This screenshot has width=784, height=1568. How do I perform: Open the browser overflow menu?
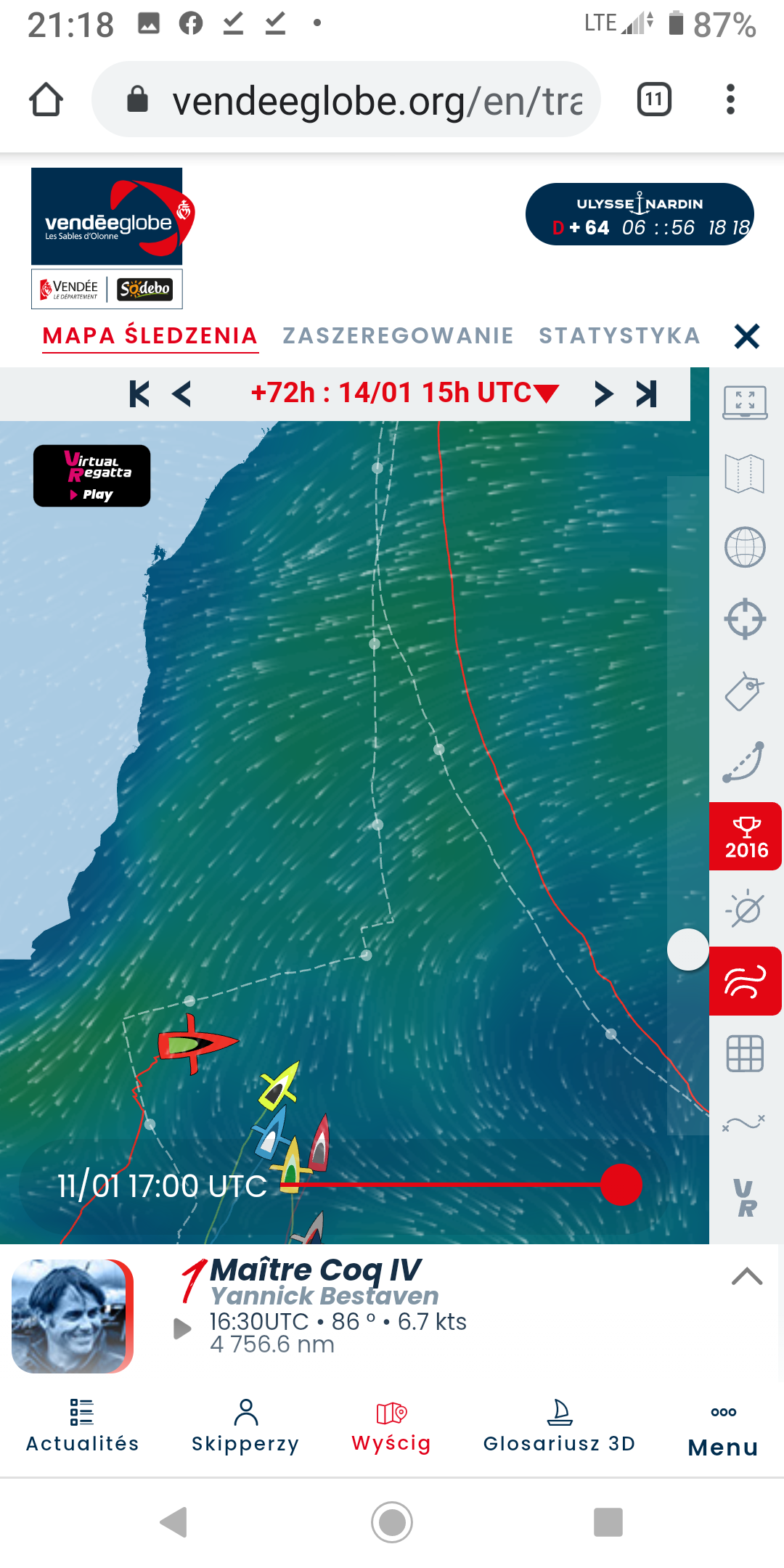730,99
